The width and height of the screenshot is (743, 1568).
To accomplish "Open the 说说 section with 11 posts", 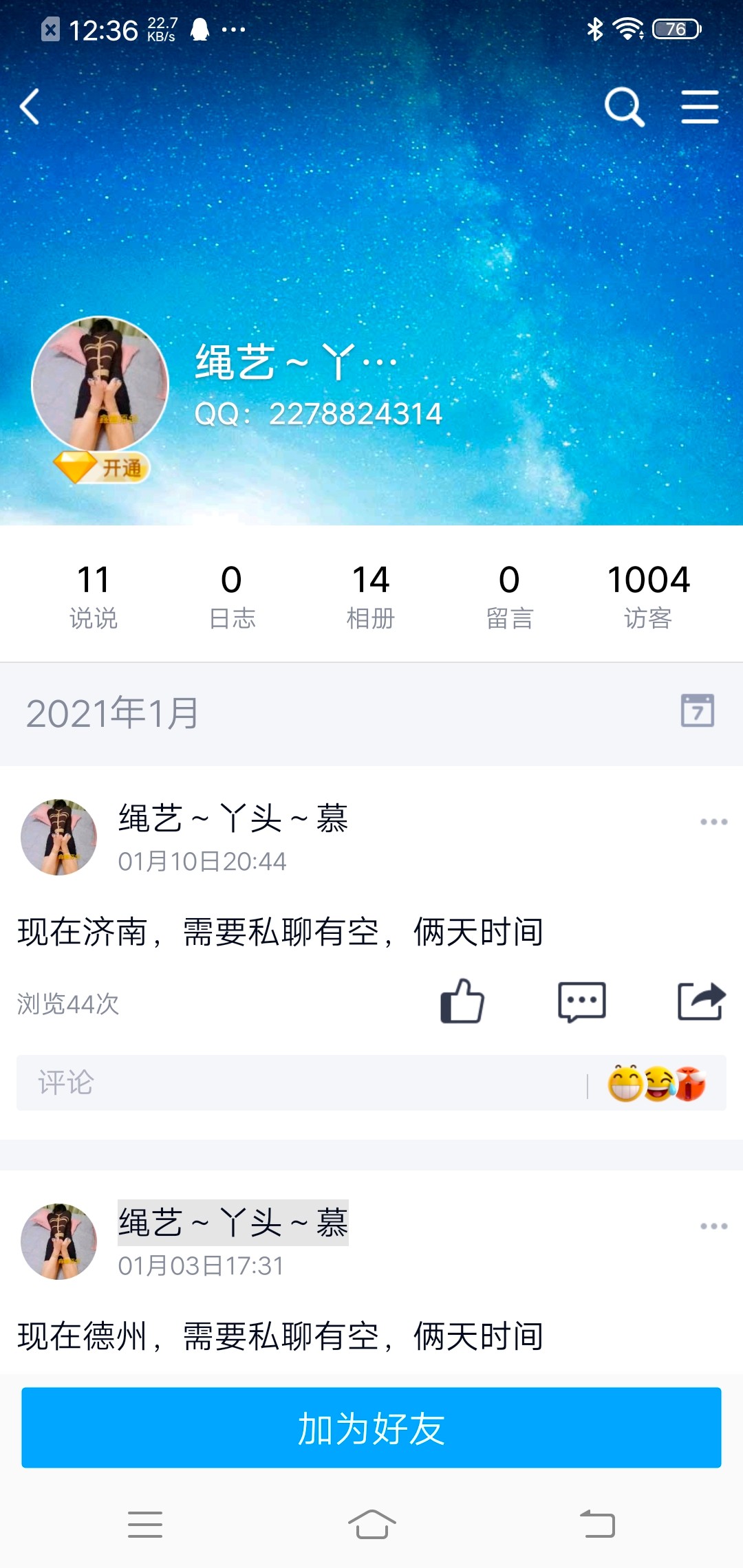I will coord(94,596).
